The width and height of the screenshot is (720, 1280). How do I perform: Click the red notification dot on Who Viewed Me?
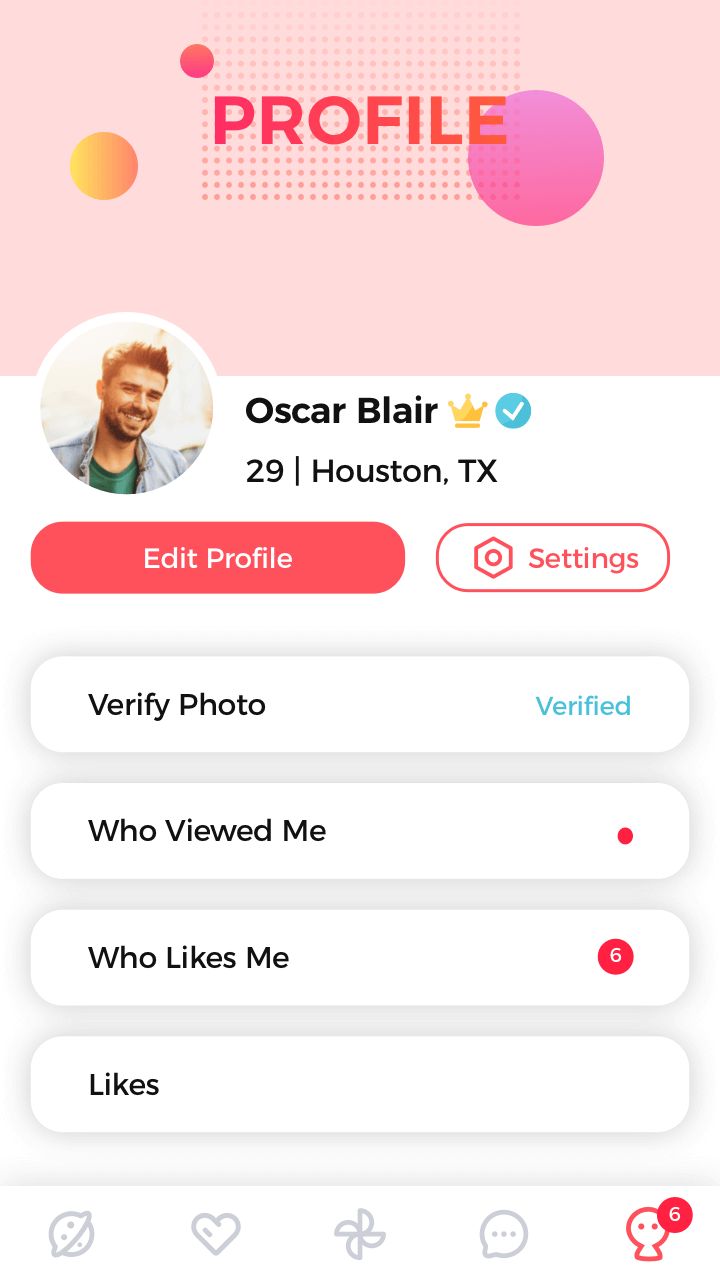click(x=625, y=835)
